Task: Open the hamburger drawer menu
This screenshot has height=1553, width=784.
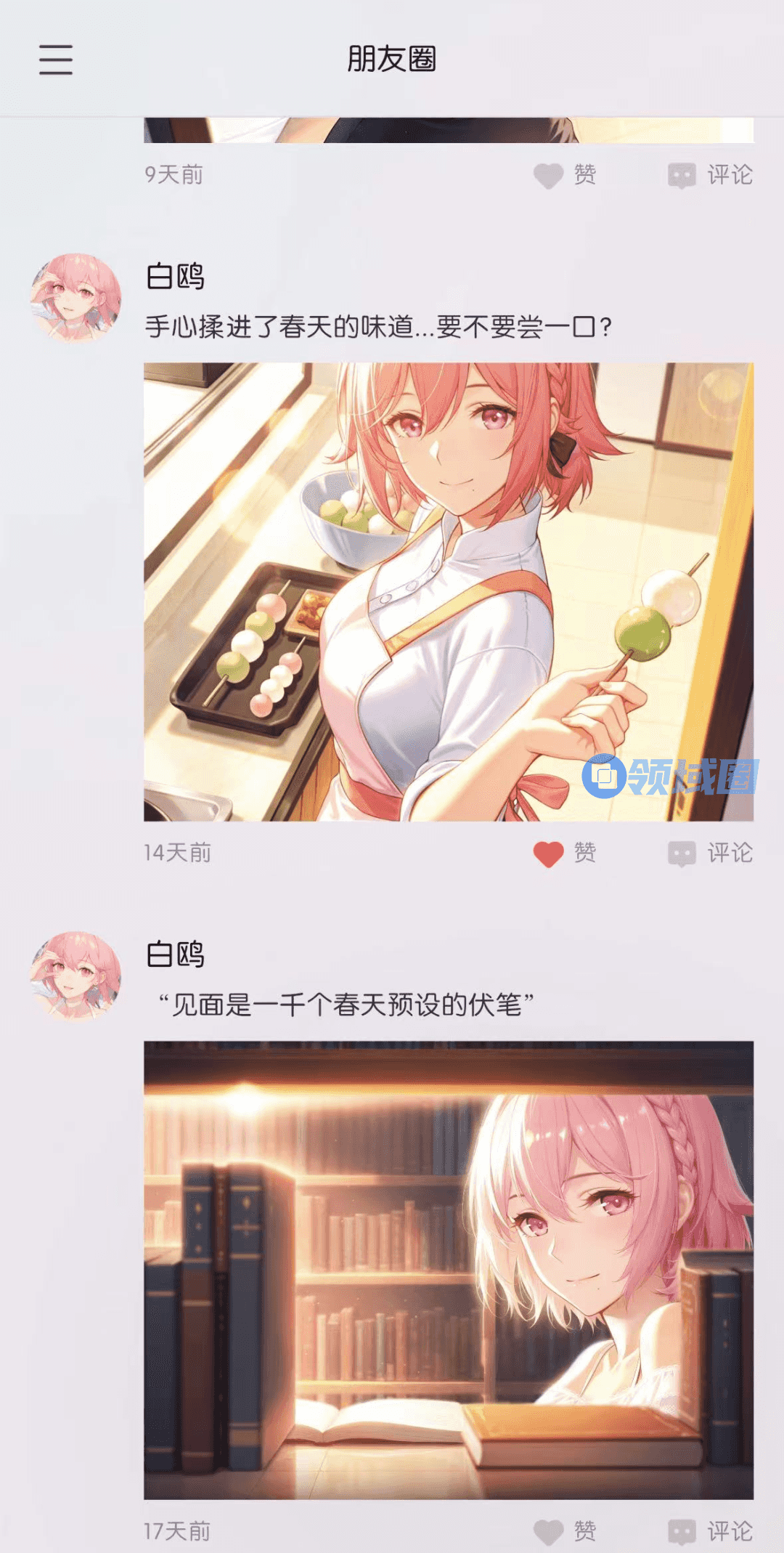Action: tap(56, 60)
